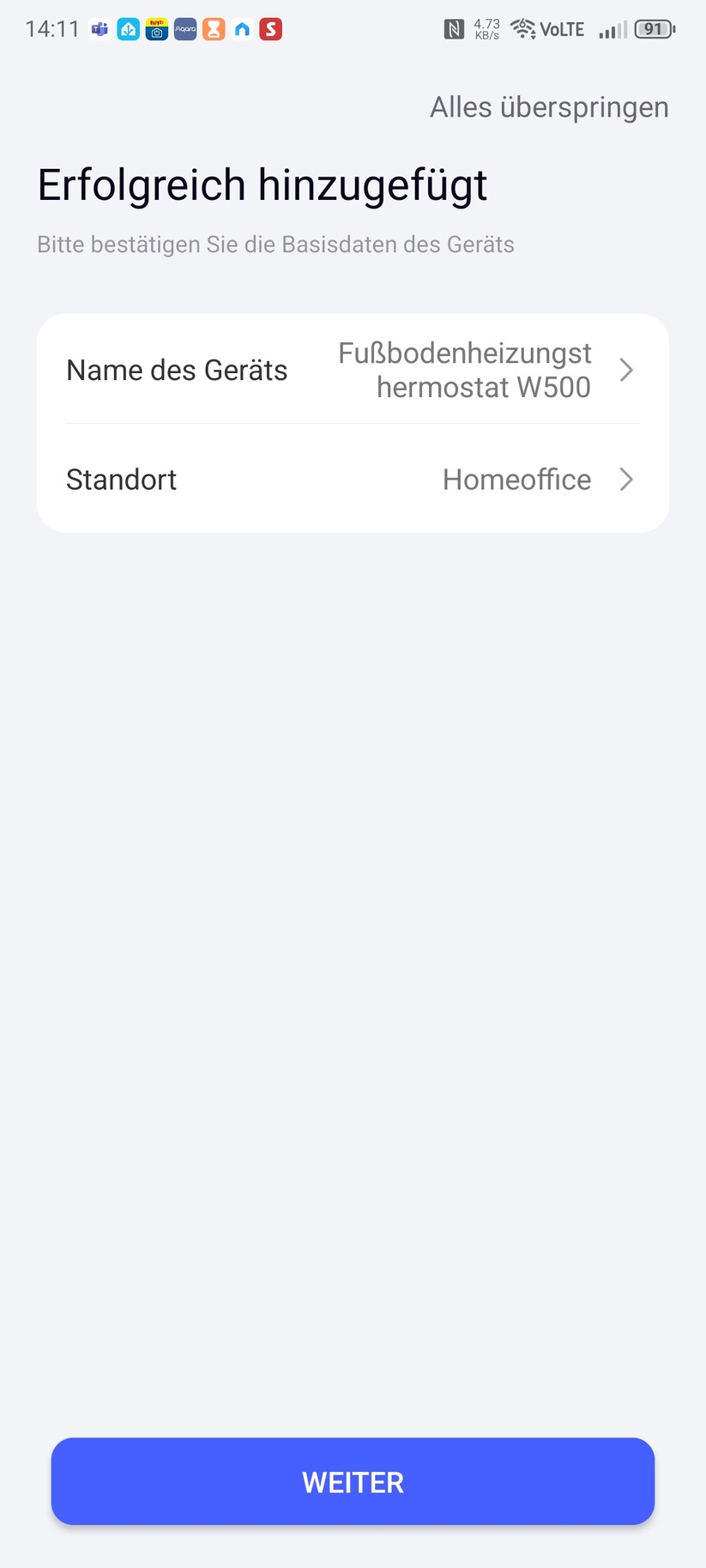Select the Aqara app notification icon
Screen dimensions: 706x1568
[x=184, y=28]
